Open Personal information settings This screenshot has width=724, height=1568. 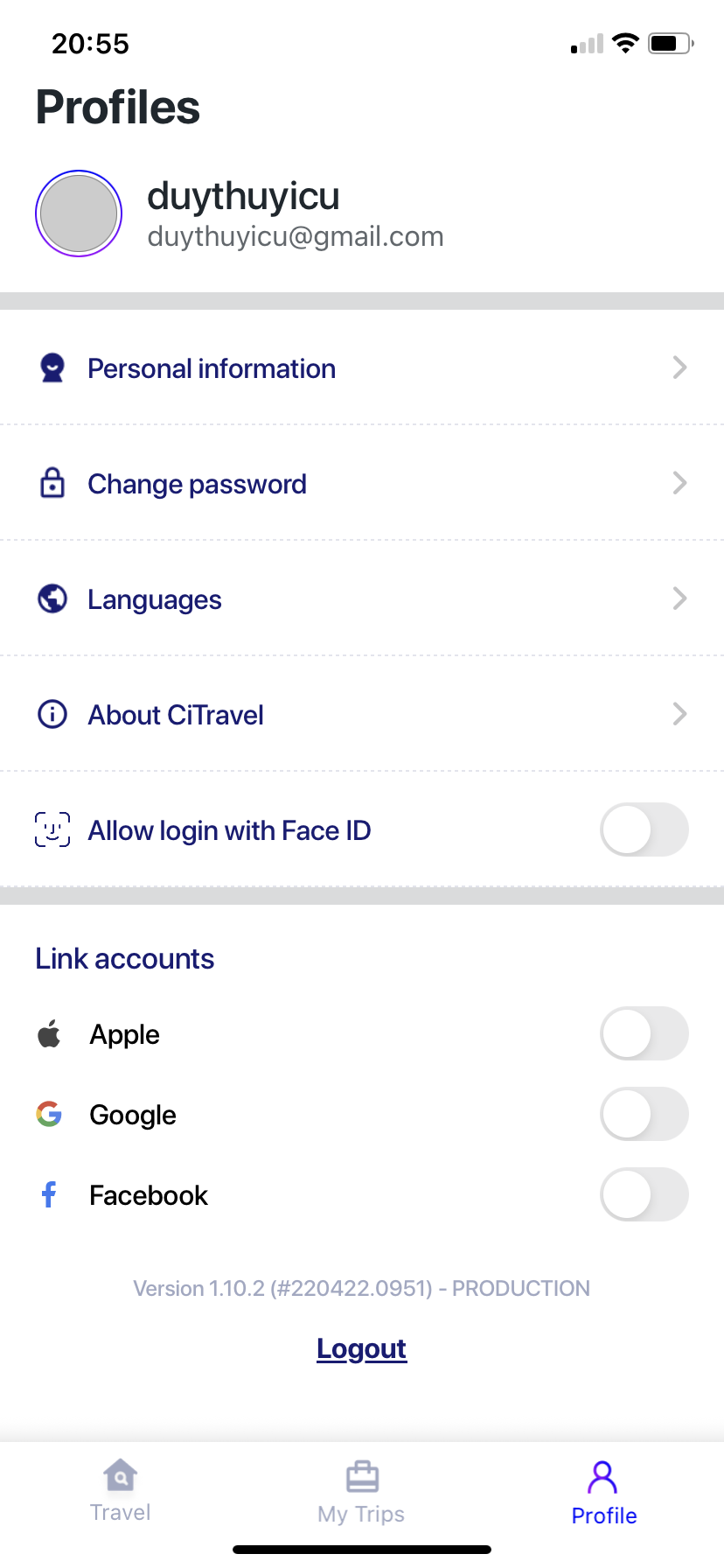coord(361,368)
